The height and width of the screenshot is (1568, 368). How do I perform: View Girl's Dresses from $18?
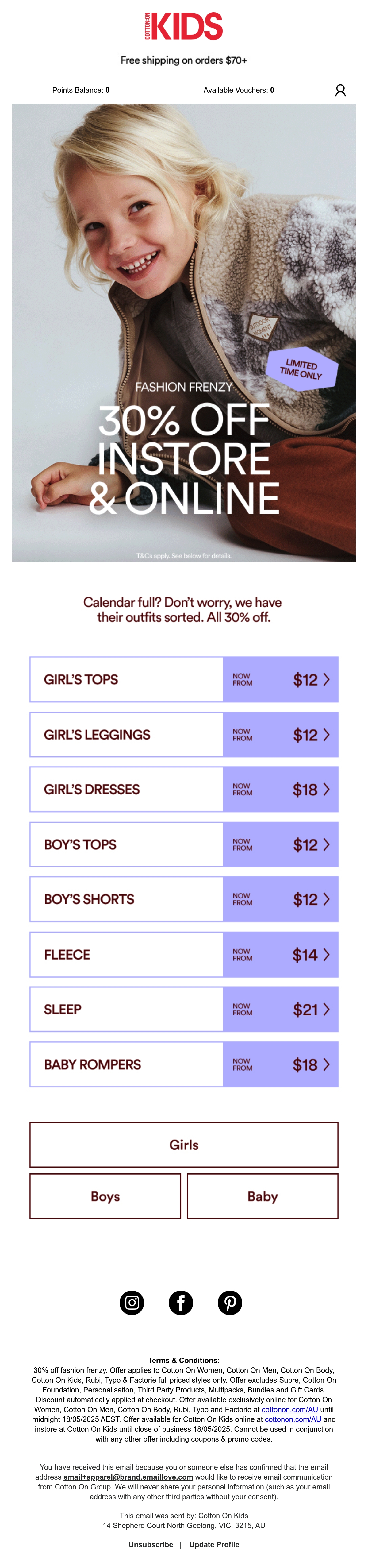pos(184,790)
